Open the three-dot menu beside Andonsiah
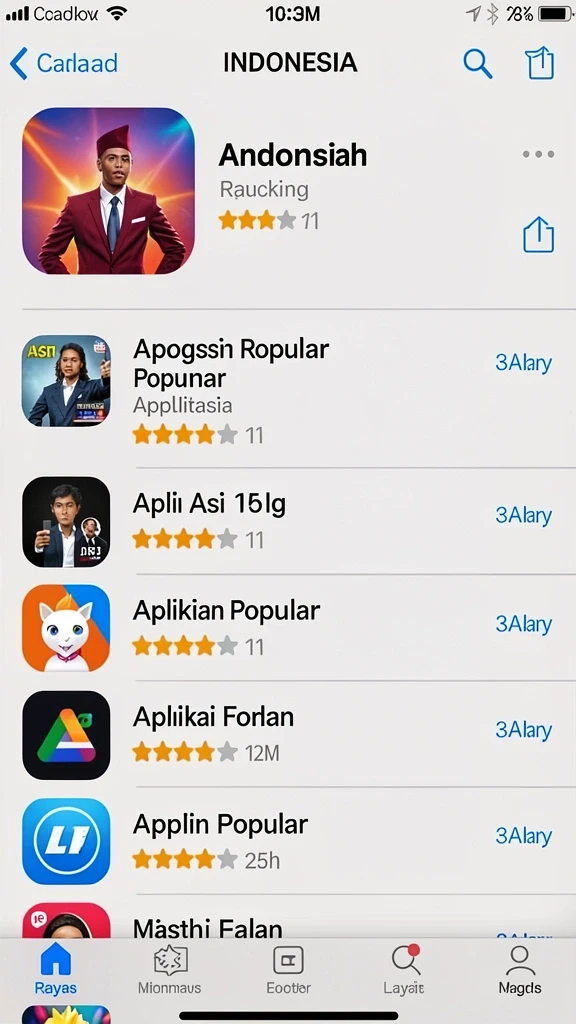Image resolution: width=576 pixels, height=1024 pixels. pyautogui.click(x=538, y=155)
